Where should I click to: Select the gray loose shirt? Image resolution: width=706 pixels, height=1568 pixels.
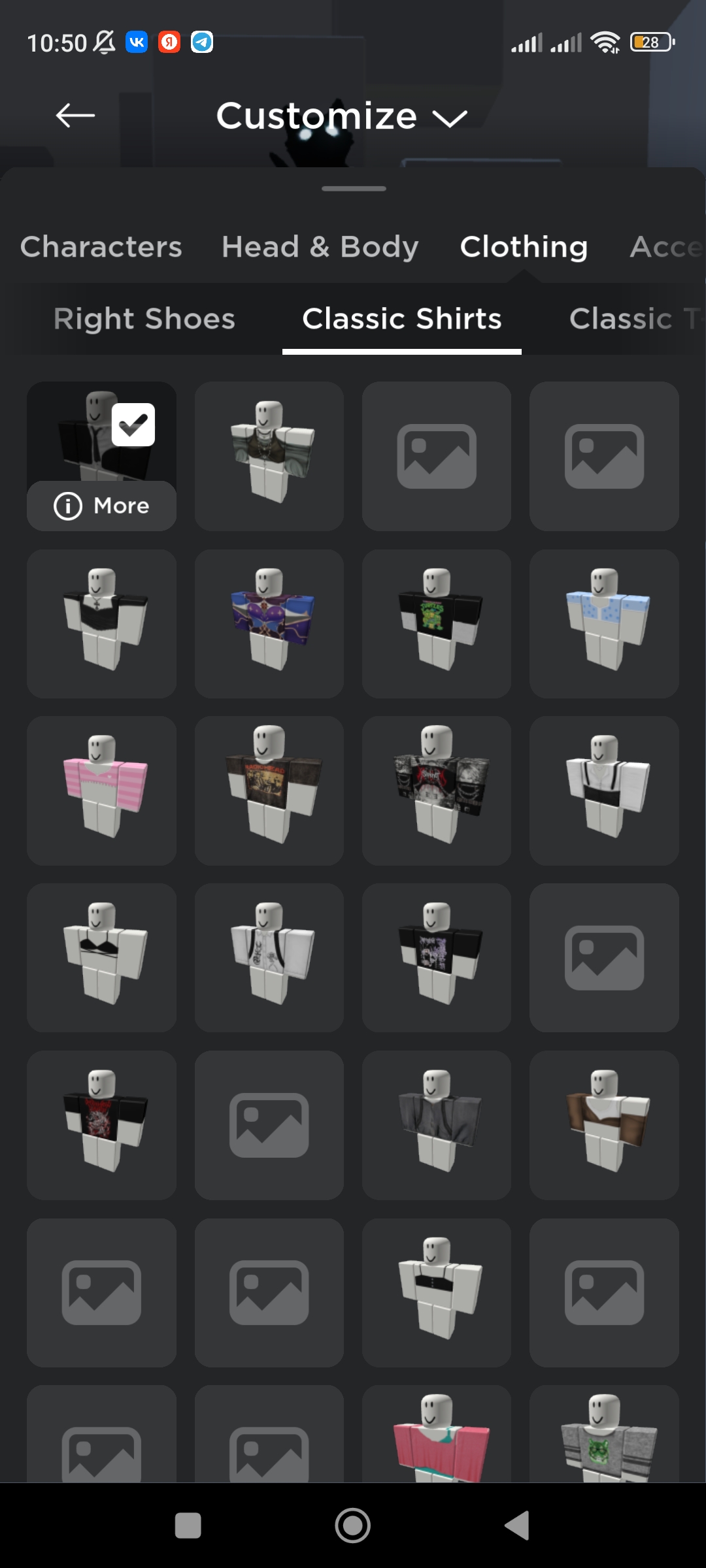[436, 1125]
